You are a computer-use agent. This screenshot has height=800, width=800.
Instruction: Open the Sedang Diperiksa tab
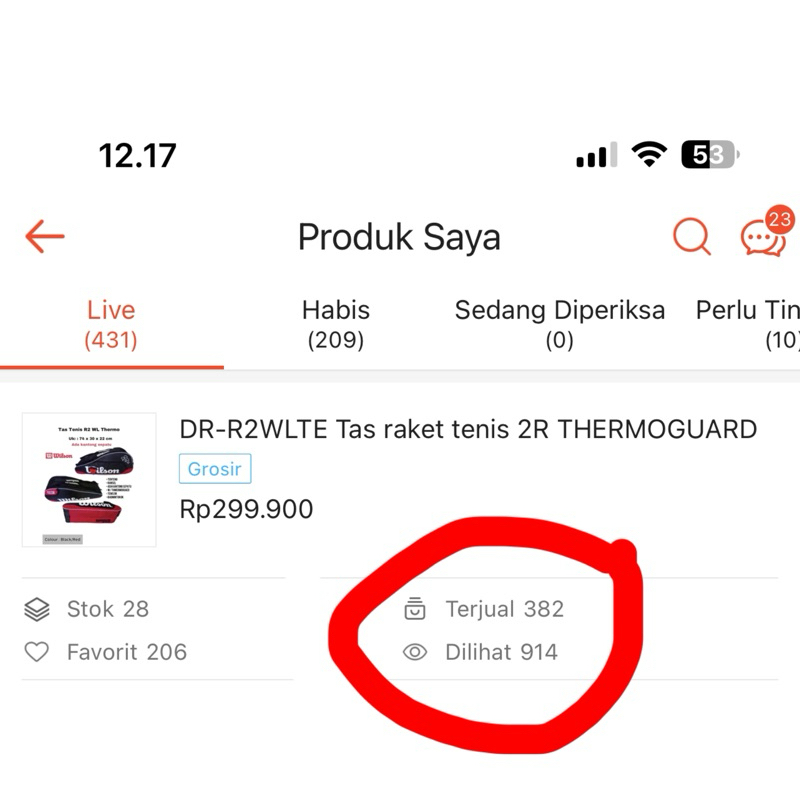(559, 324)
